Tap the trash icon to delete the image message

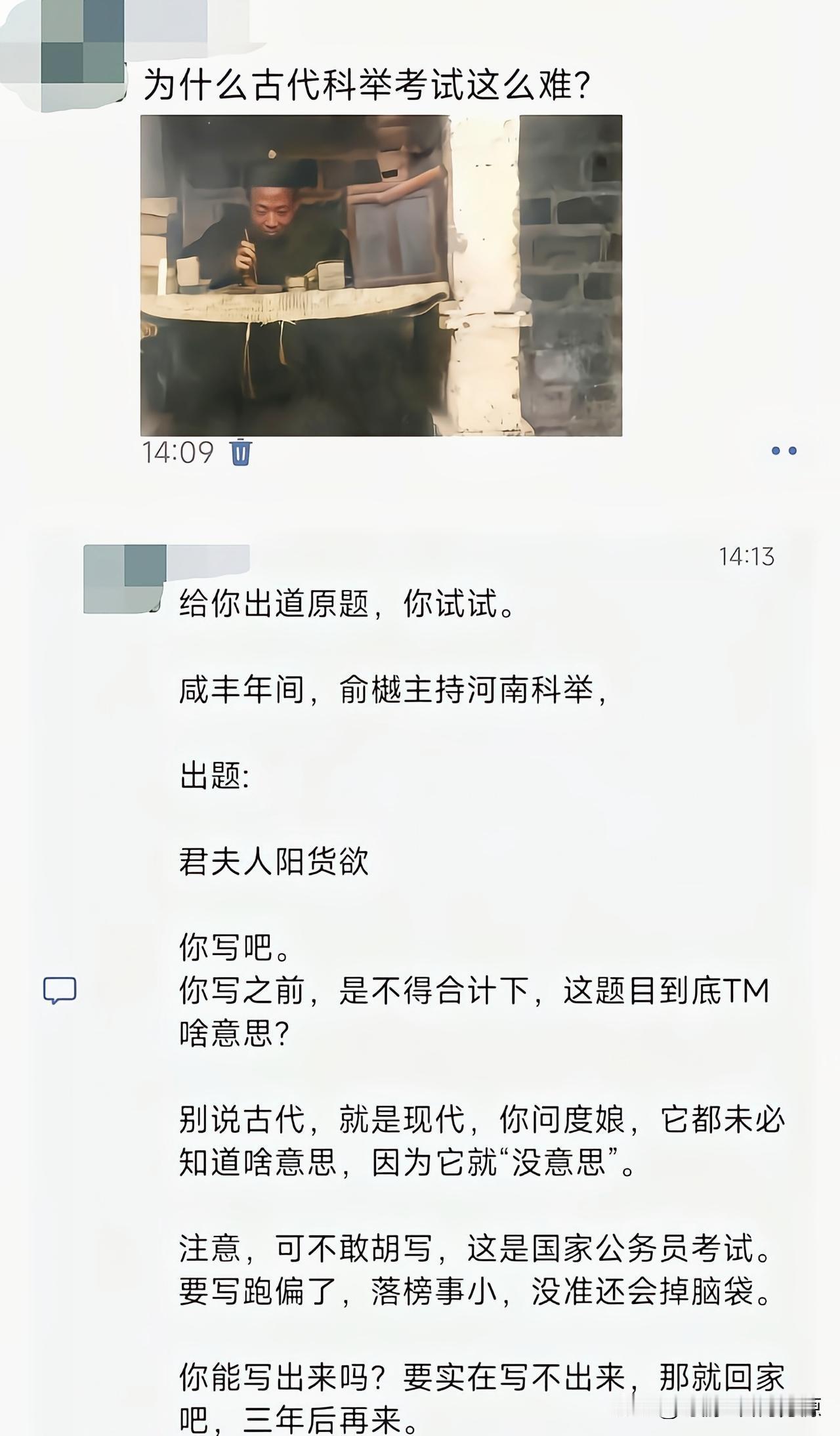point(241,452)
